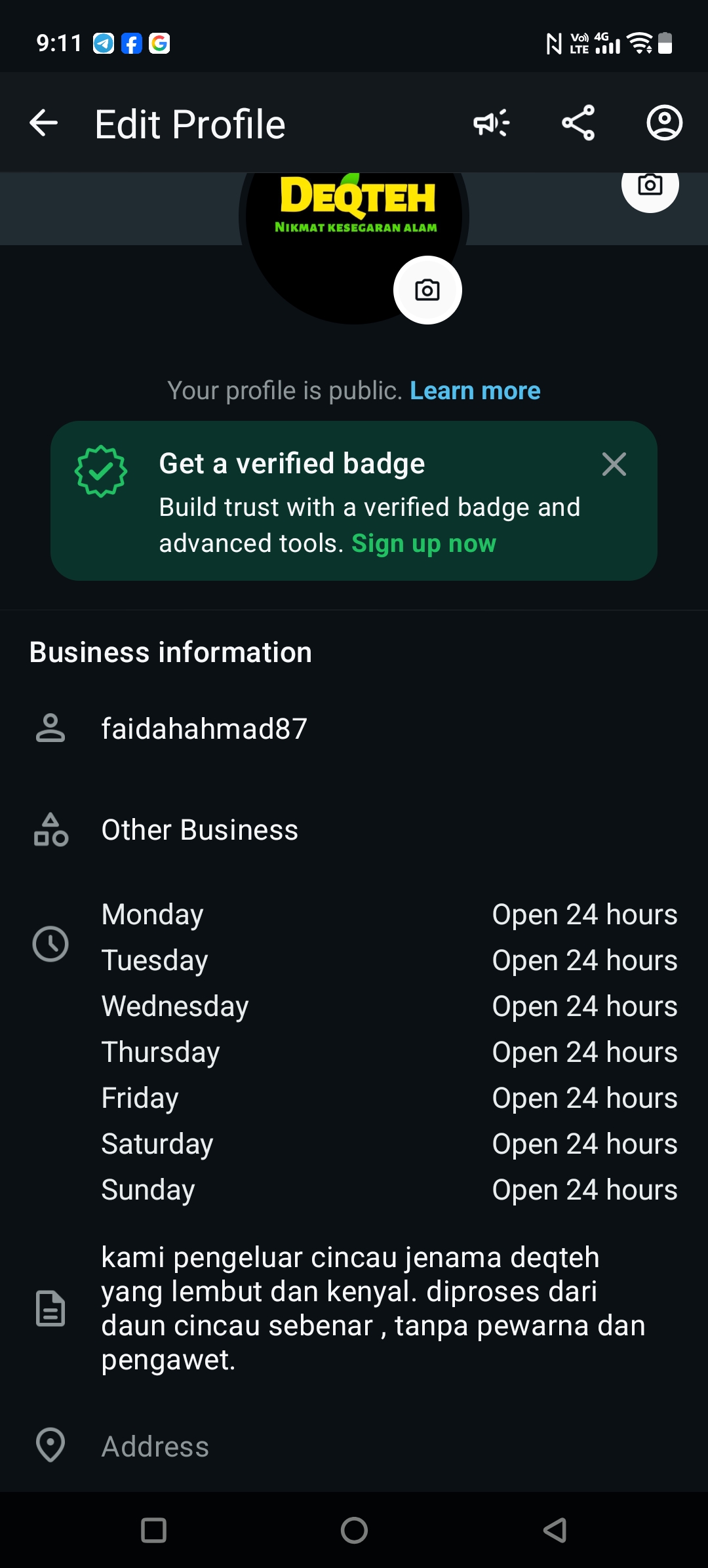This screenshot has width=708, height=1568.
Task: Change the profile picture via camera icon
Action: [427, 290]
